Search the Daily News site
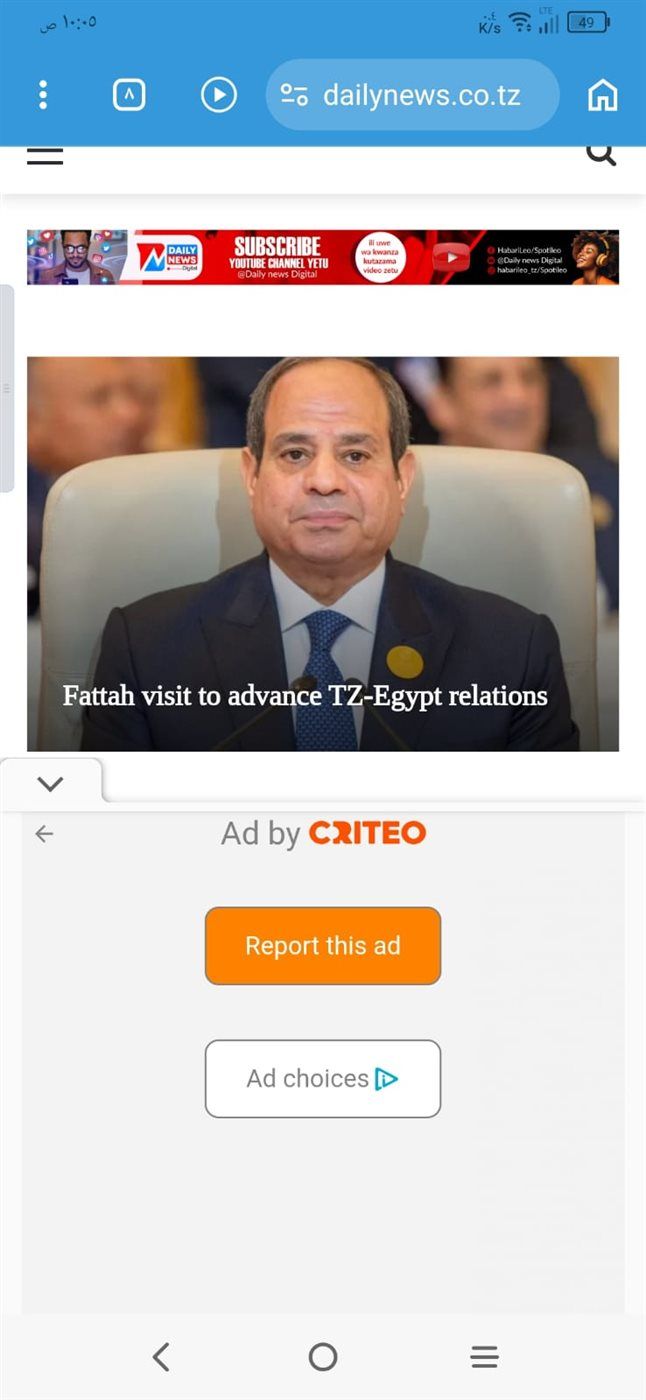646x1400 pixels. [601, 154]
